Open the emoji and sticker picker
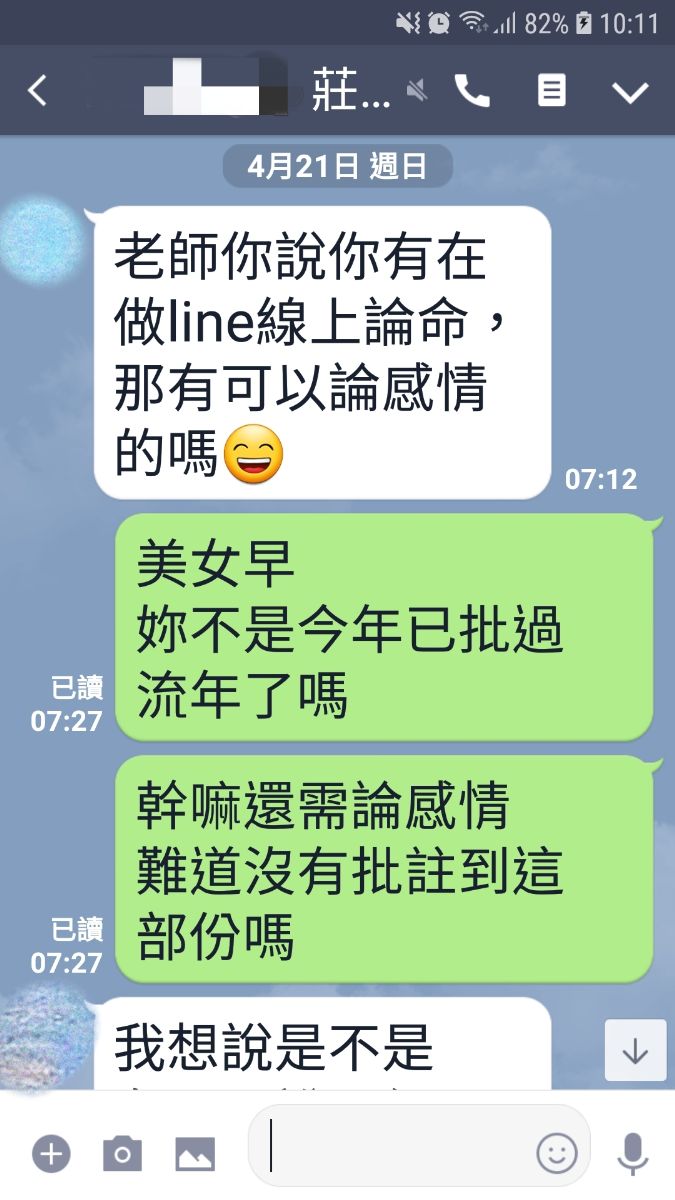The image size is (675, 1200). [557, 1153]
